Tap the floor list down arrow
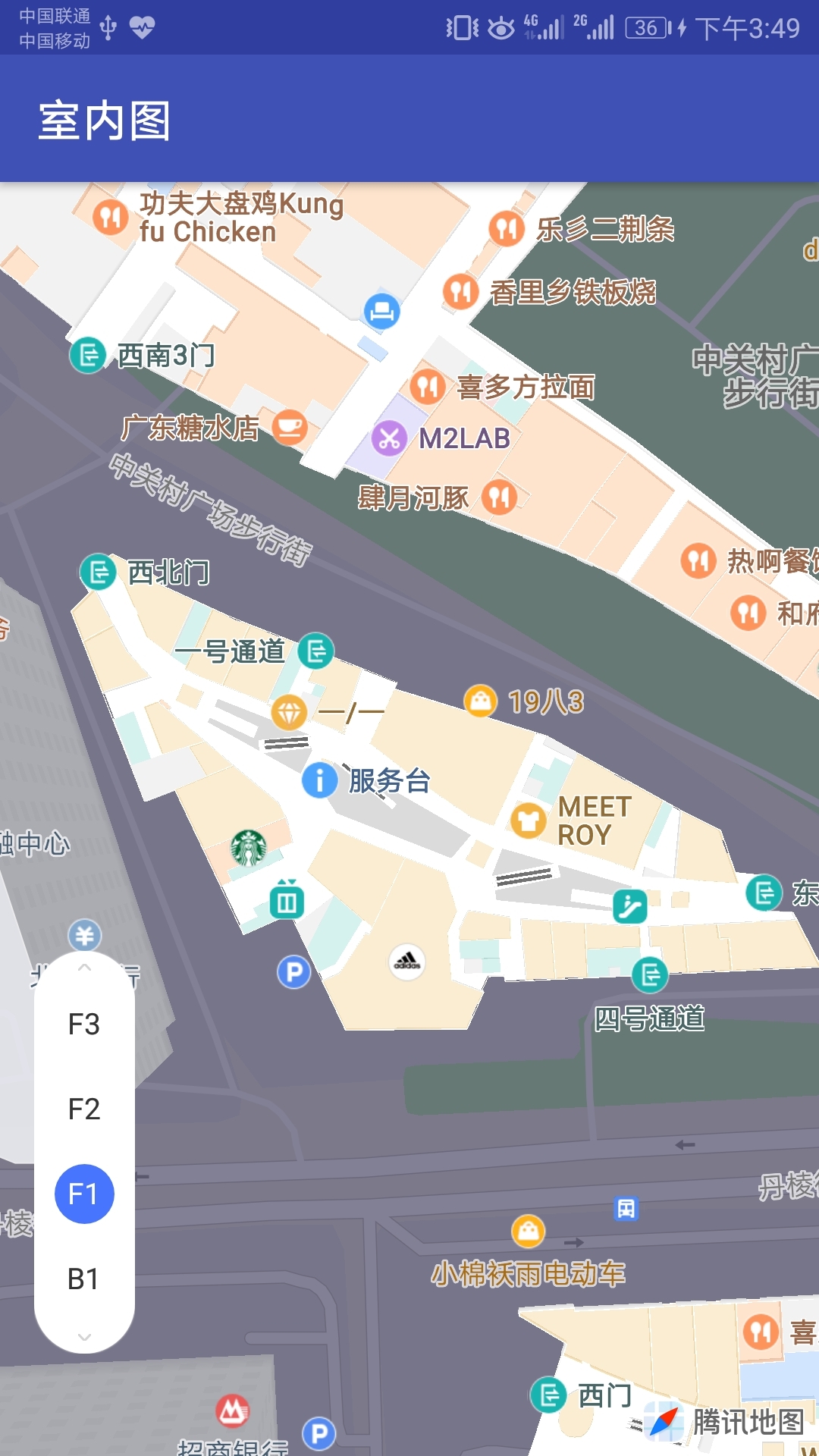 click(x=85, y=1337)
